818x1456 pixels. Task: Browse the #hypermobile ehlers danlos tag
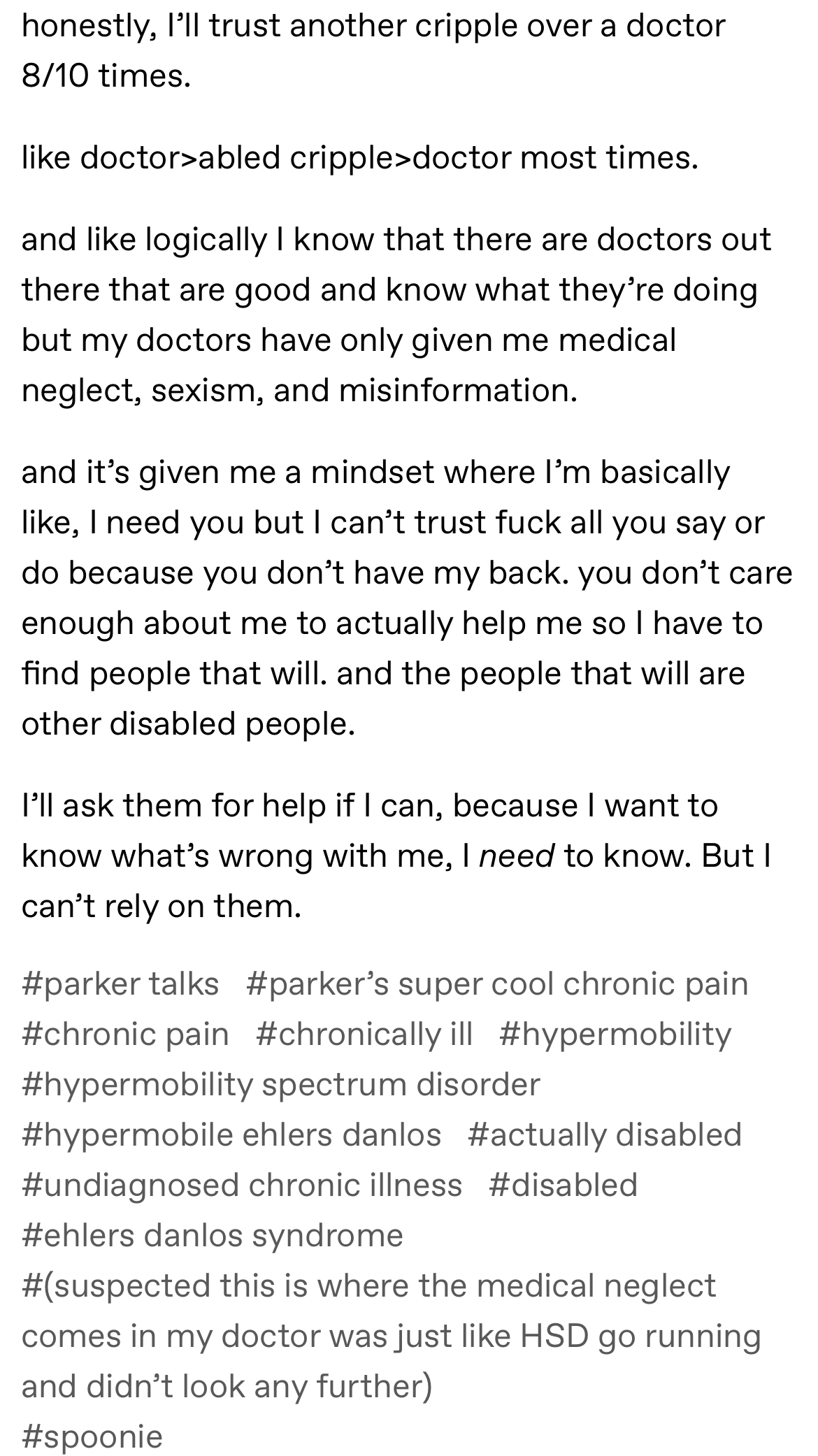(x=231, y=1135)
